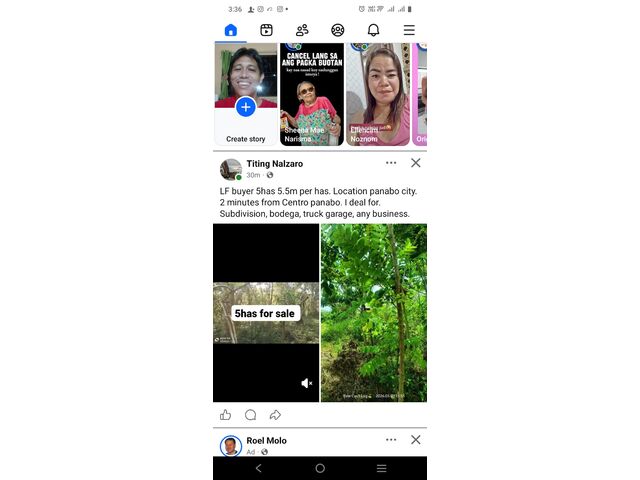The image size is (640, 480).
Task: Hide Titing Nalzaro's post
Action: (415, 163)
